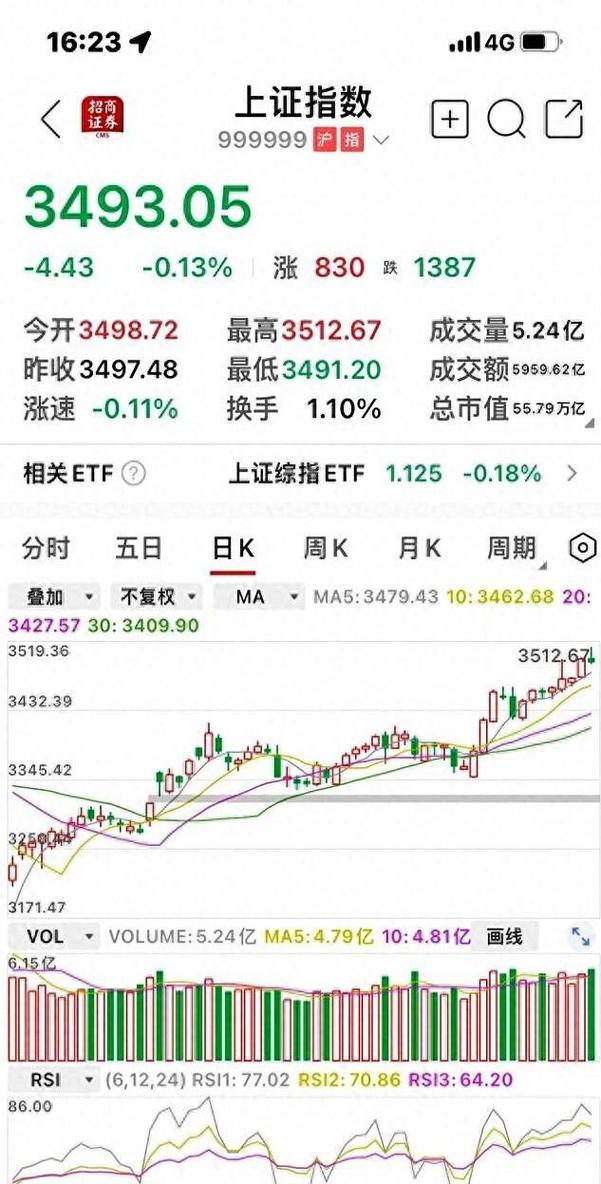Open the 上证综指ETF related ETF row
Screen dimensions: 601x1184
coord(400,473)
